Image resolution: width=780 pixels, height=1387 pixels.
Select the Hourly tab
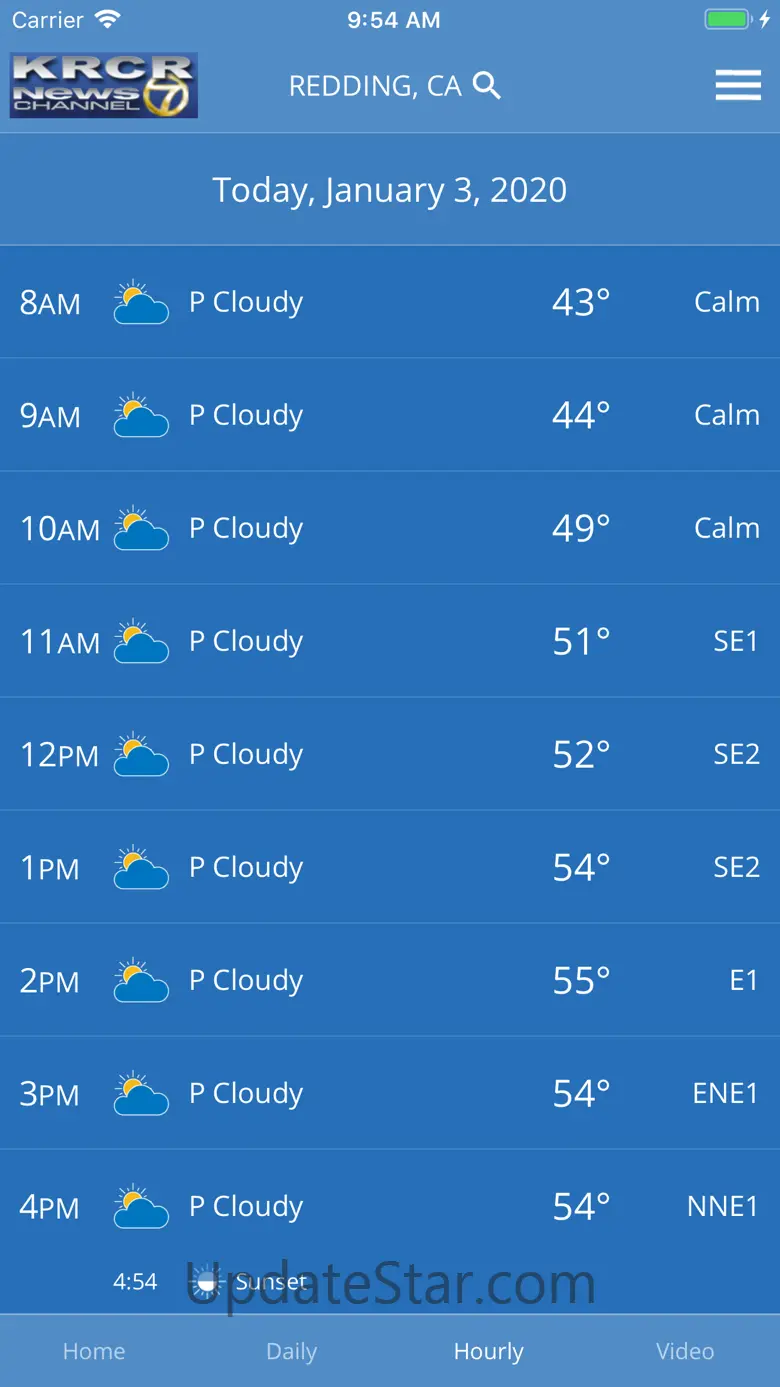[x=488, y=1351]
